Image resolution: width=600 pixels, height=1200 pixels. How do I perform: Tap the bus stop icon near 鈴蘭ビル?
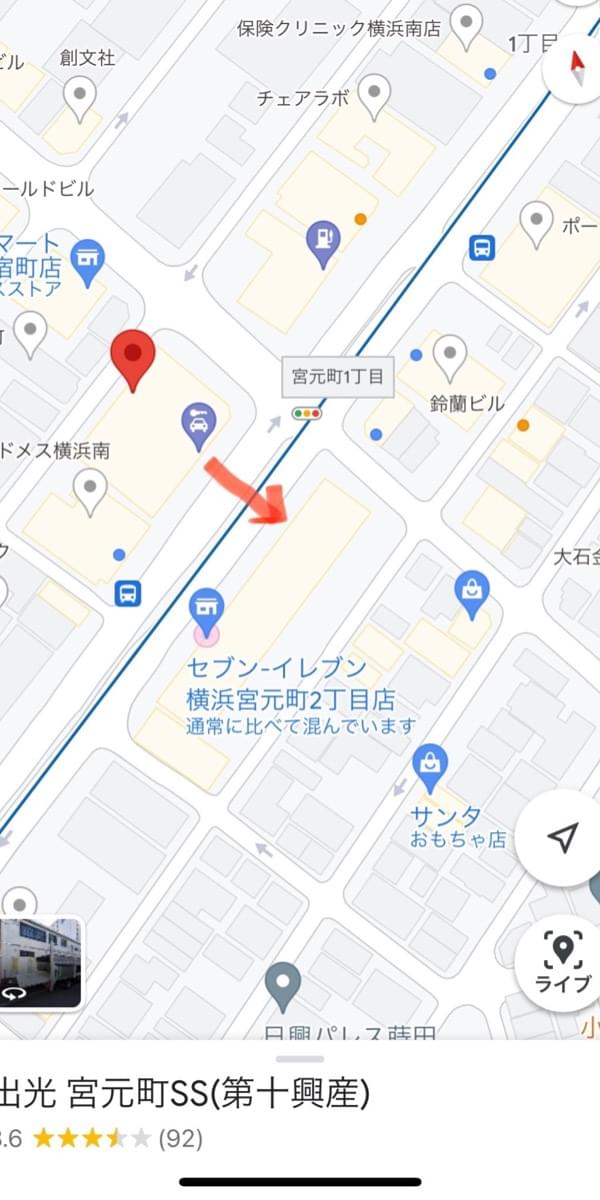(x=482, y=247)
